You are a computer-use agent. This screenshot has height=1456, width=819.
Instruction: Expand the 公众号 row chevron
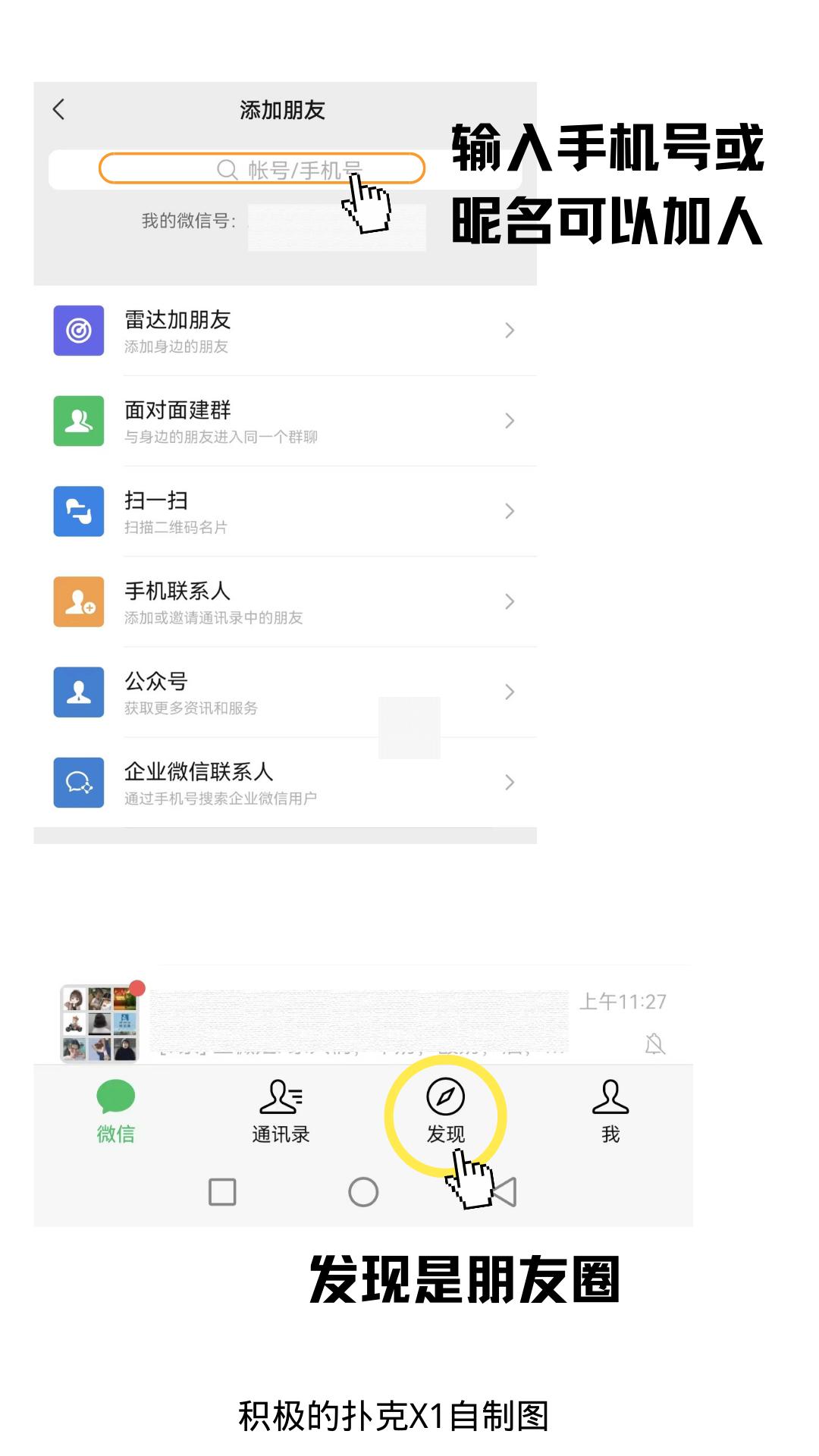point(509,692)
